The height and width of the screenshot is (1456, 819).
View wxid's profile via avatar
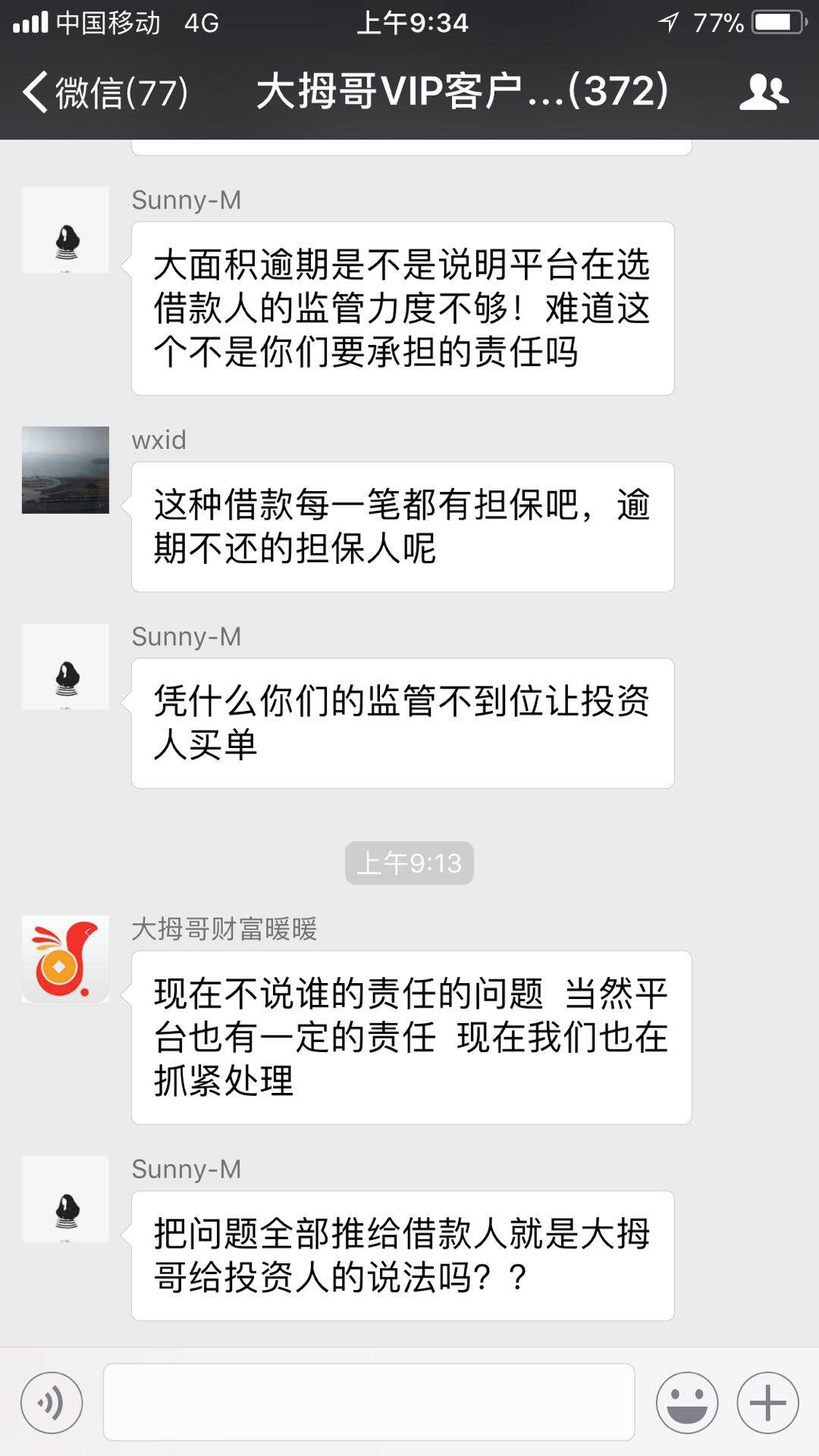coord(65,470)
